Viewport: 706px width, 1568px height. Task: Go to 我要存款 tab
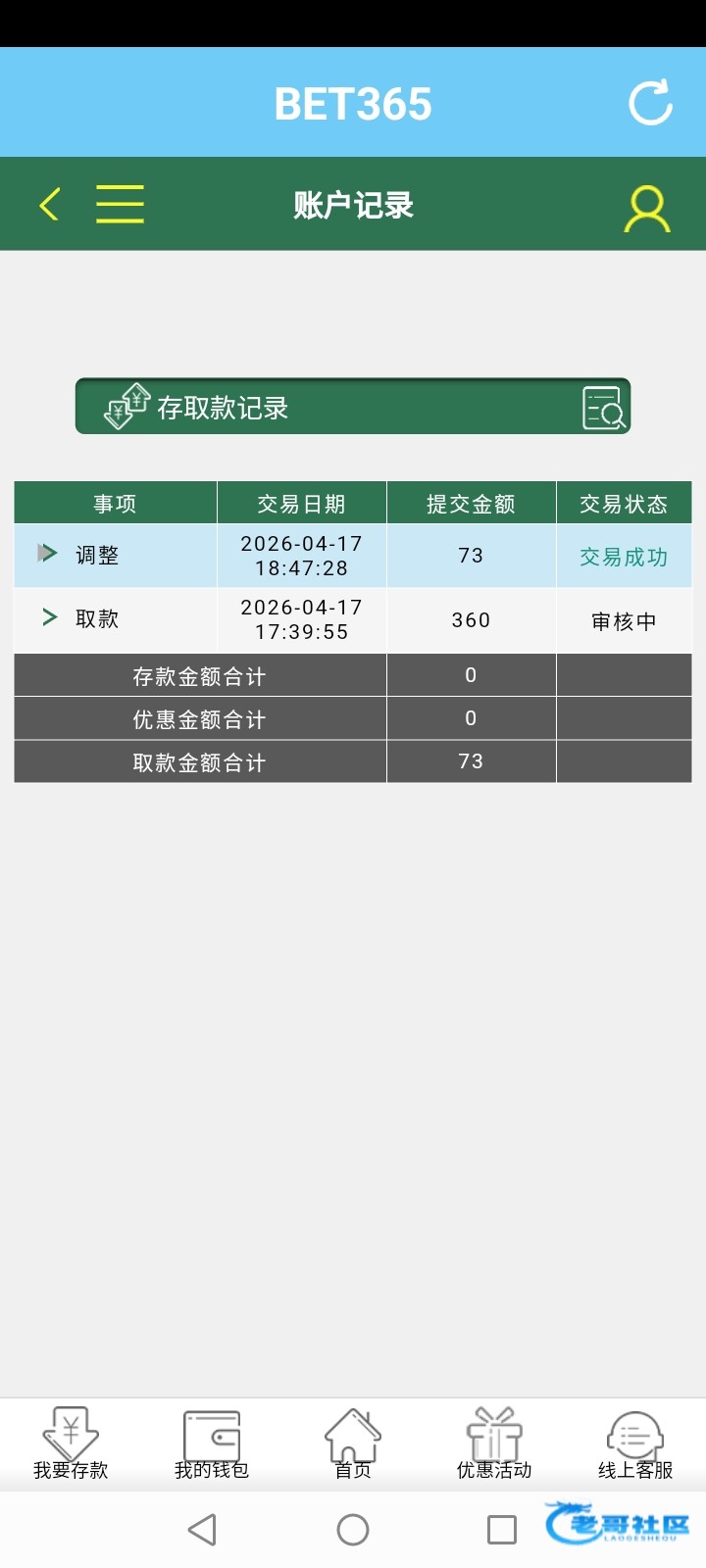[71, 1443]
